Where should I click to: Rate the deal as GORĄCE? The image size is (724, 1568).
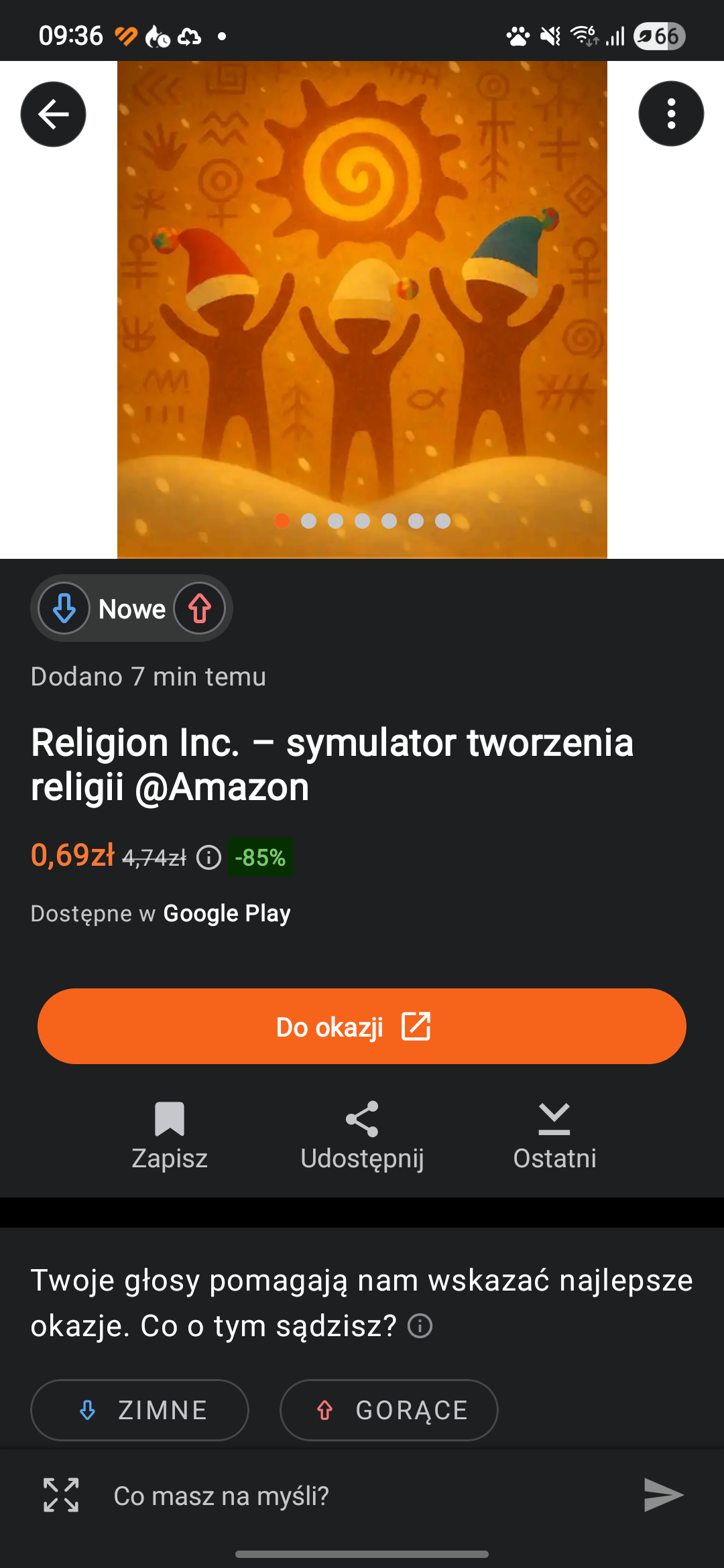click(389, 1410)
